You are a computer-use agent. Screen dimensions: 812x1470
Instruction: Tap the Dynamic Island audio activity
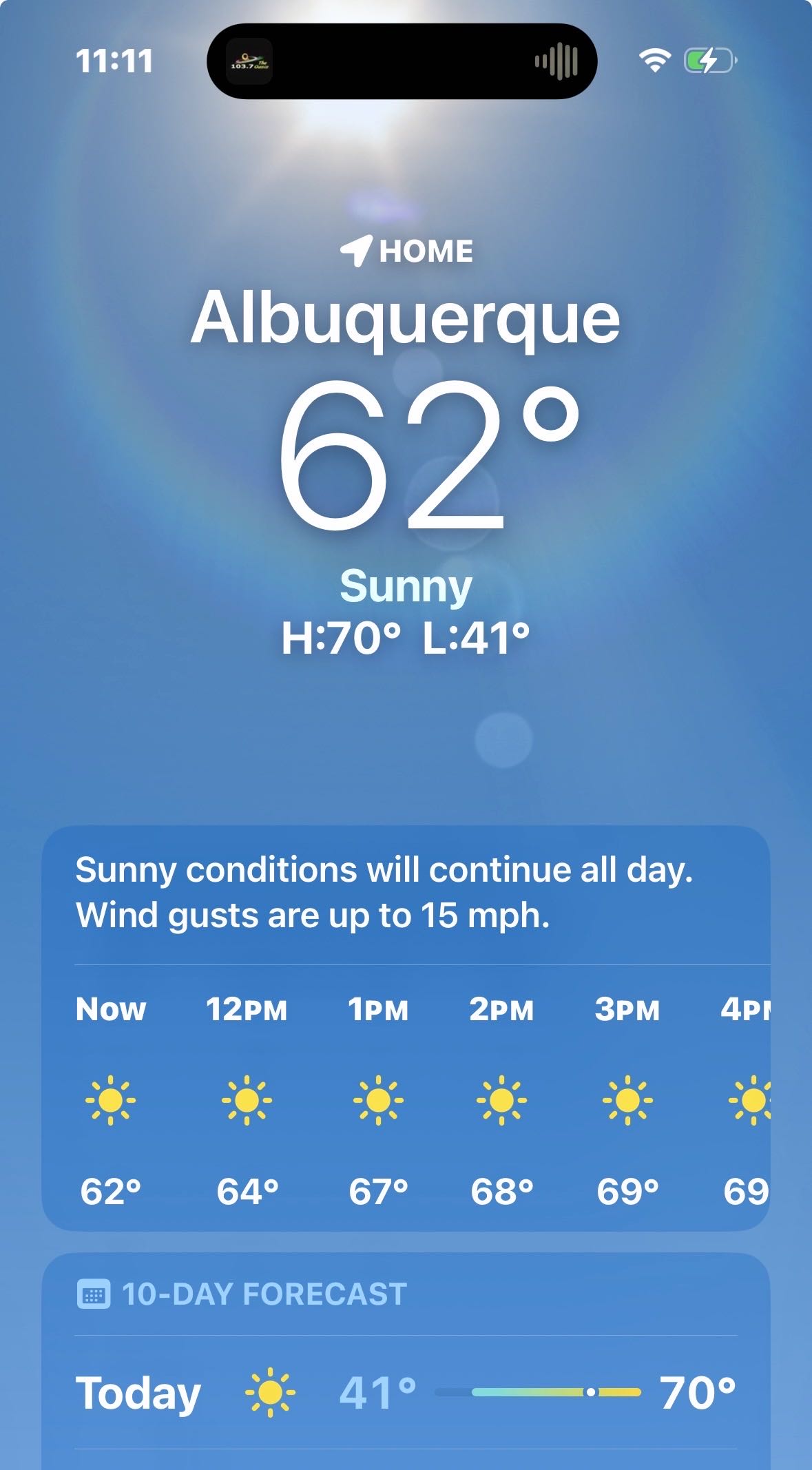point(402,61)
